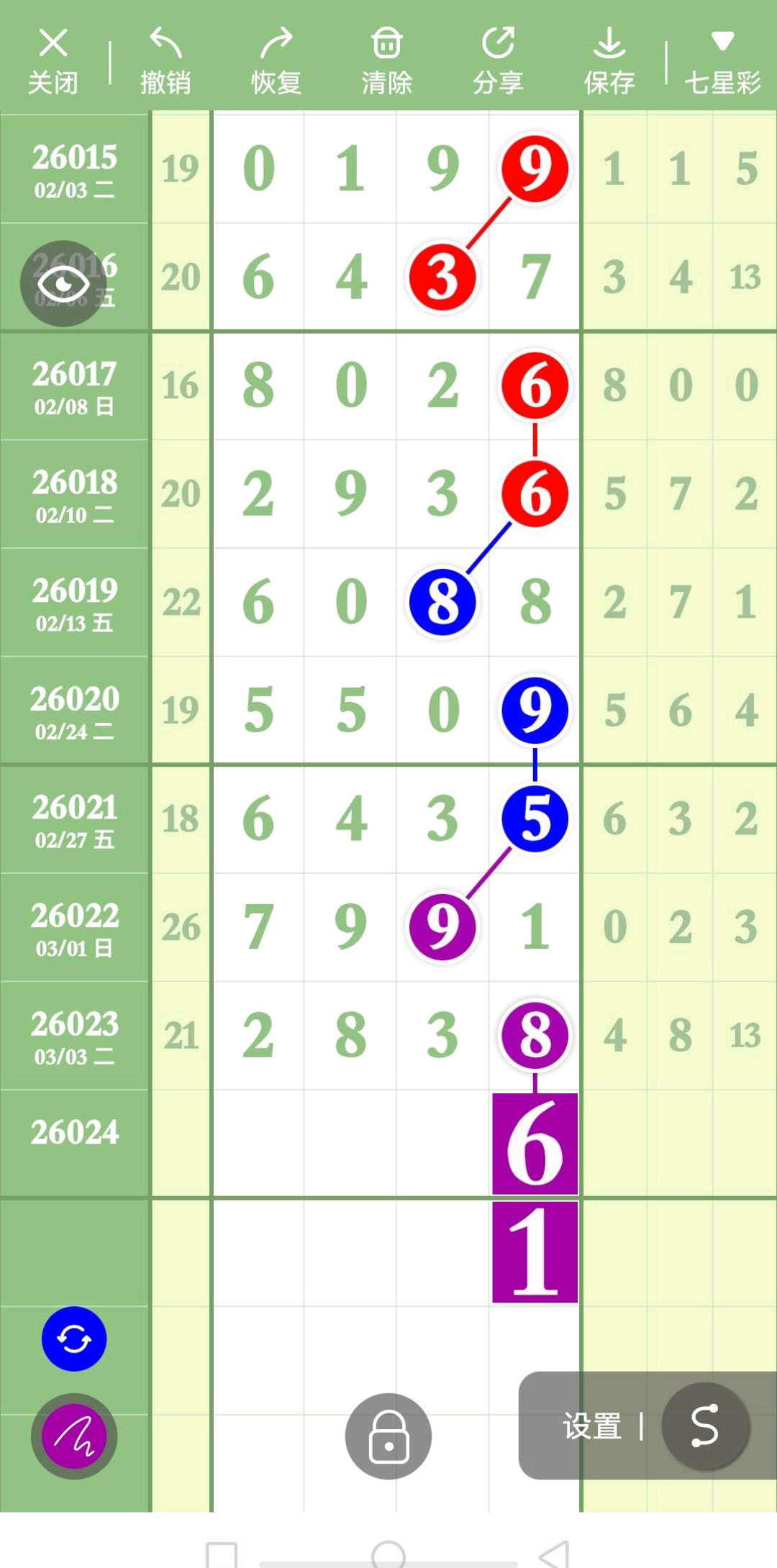Viewport: 777px width, 1568px height.
Task: Undo the last drawing action
Action: [165, 62]
